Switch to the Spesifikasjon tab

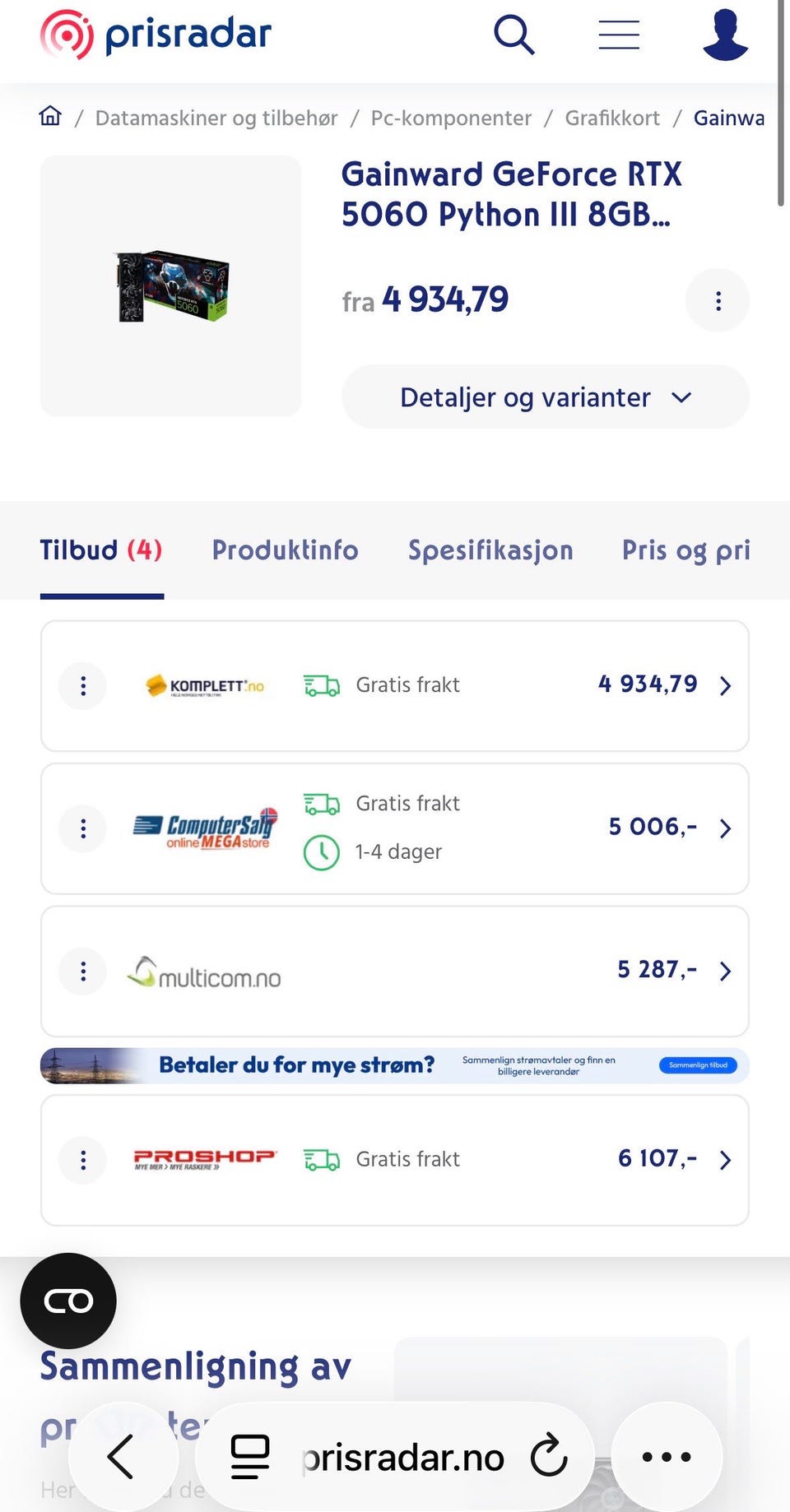click(490, 550)
